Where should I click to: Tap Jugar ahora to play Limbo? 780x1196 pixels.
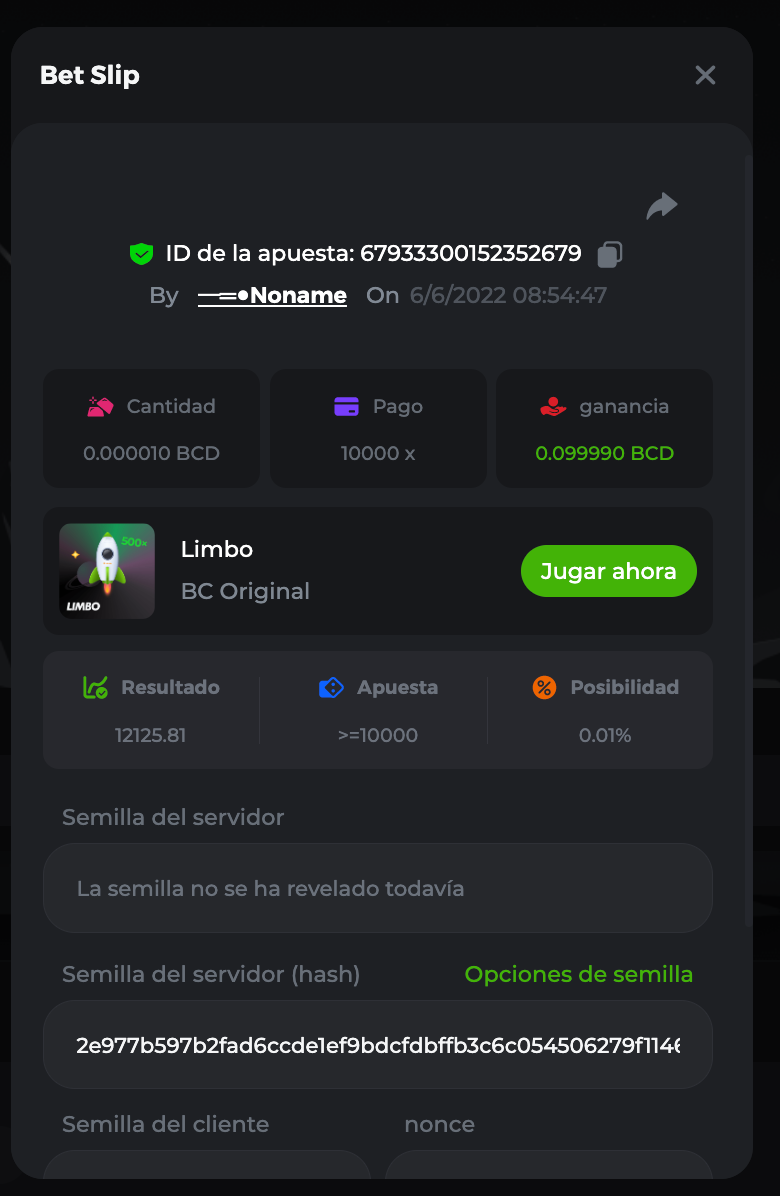coord(608,571)
